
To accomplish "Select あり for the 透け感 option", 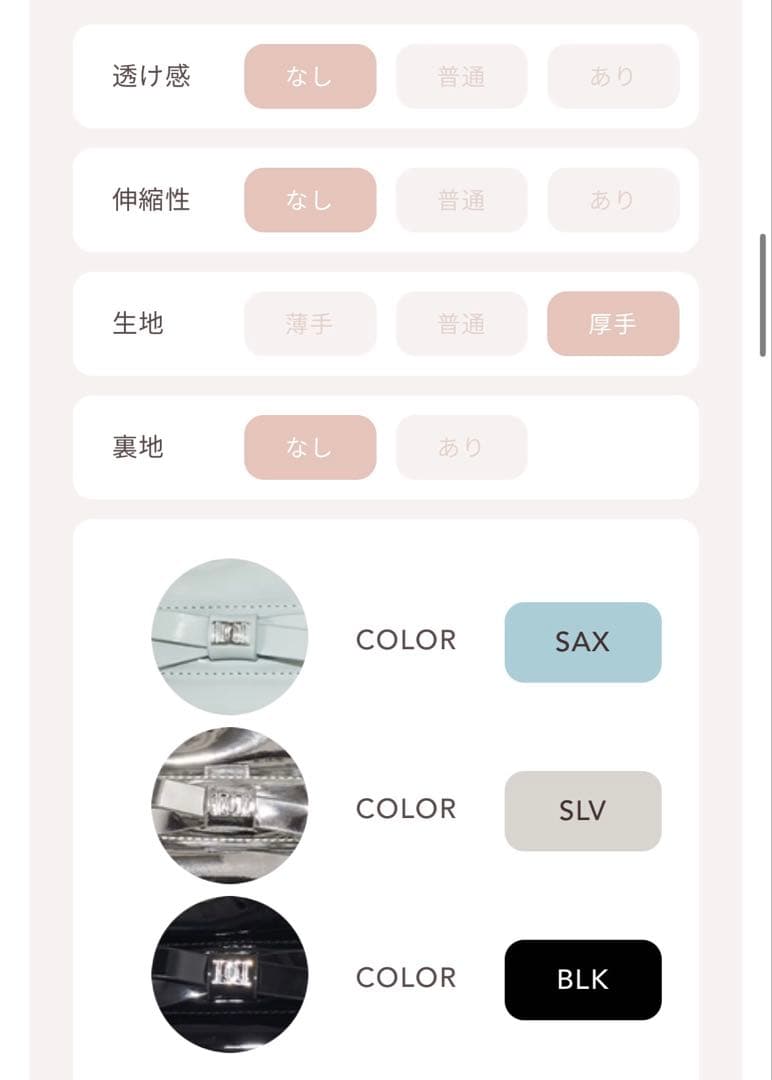I will point(613,76).
